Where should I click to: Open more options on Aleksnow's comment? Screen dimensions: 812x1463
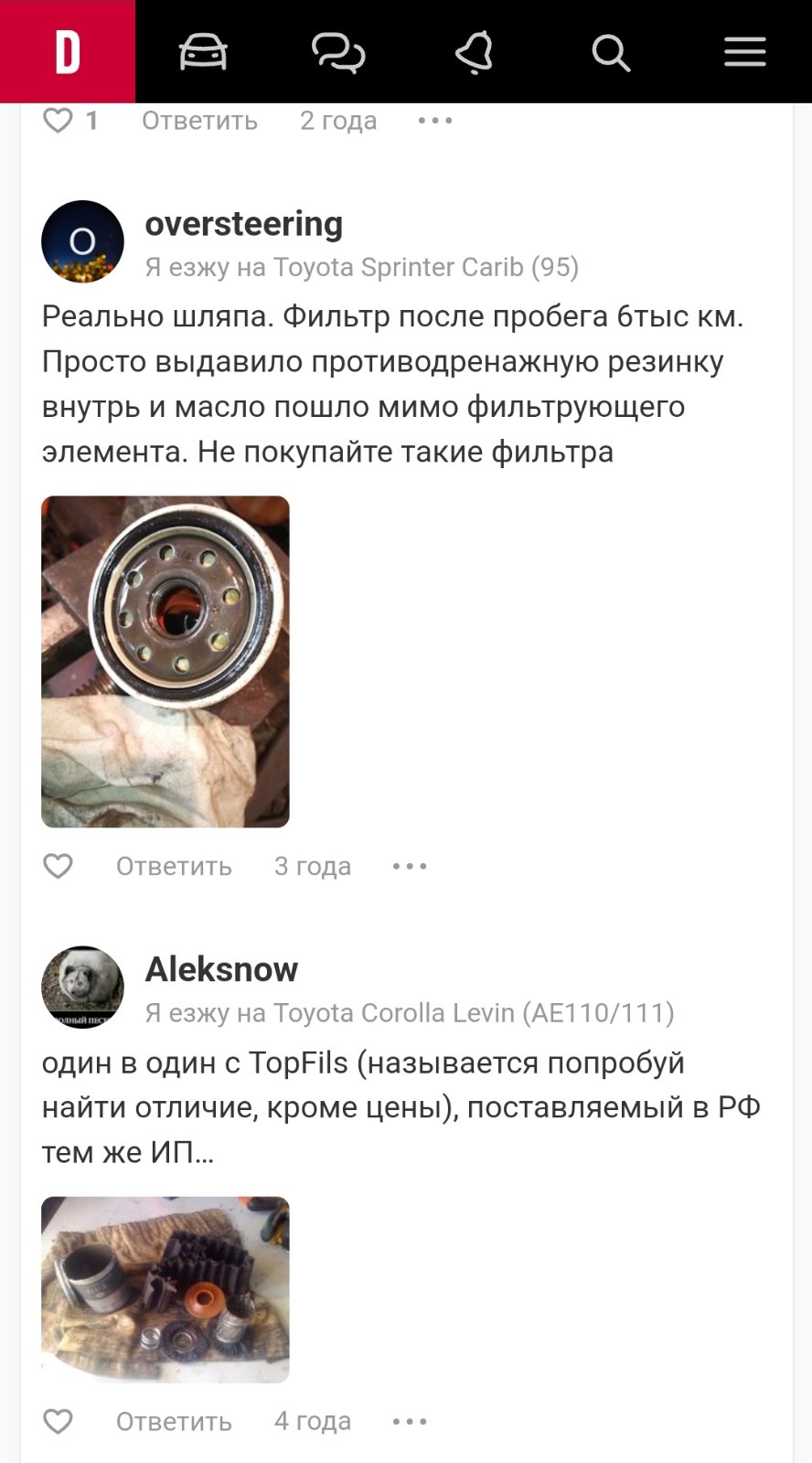click(410, 1421)
